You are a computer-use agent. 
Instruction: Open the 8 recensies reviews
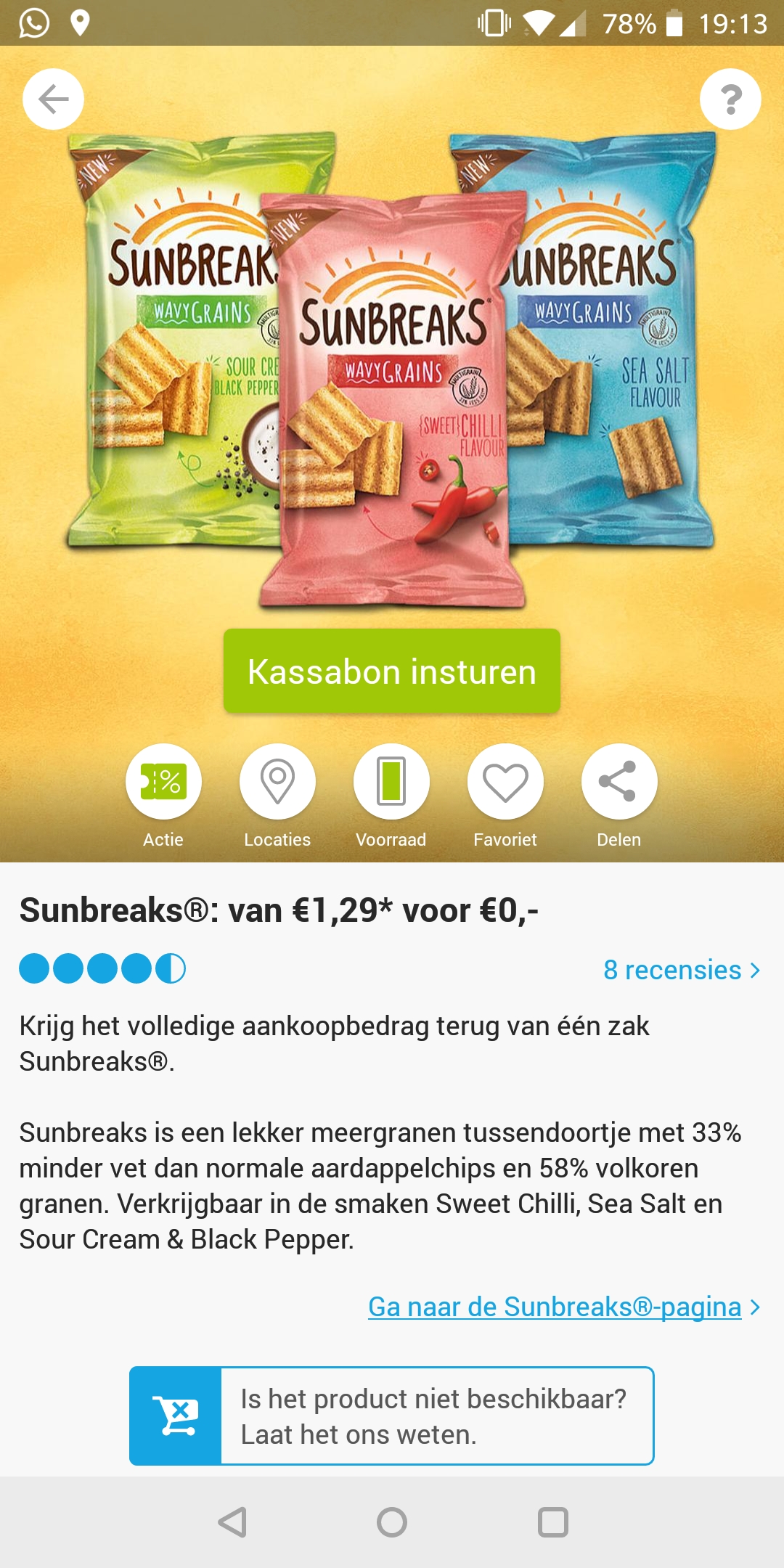coord(682,970)
